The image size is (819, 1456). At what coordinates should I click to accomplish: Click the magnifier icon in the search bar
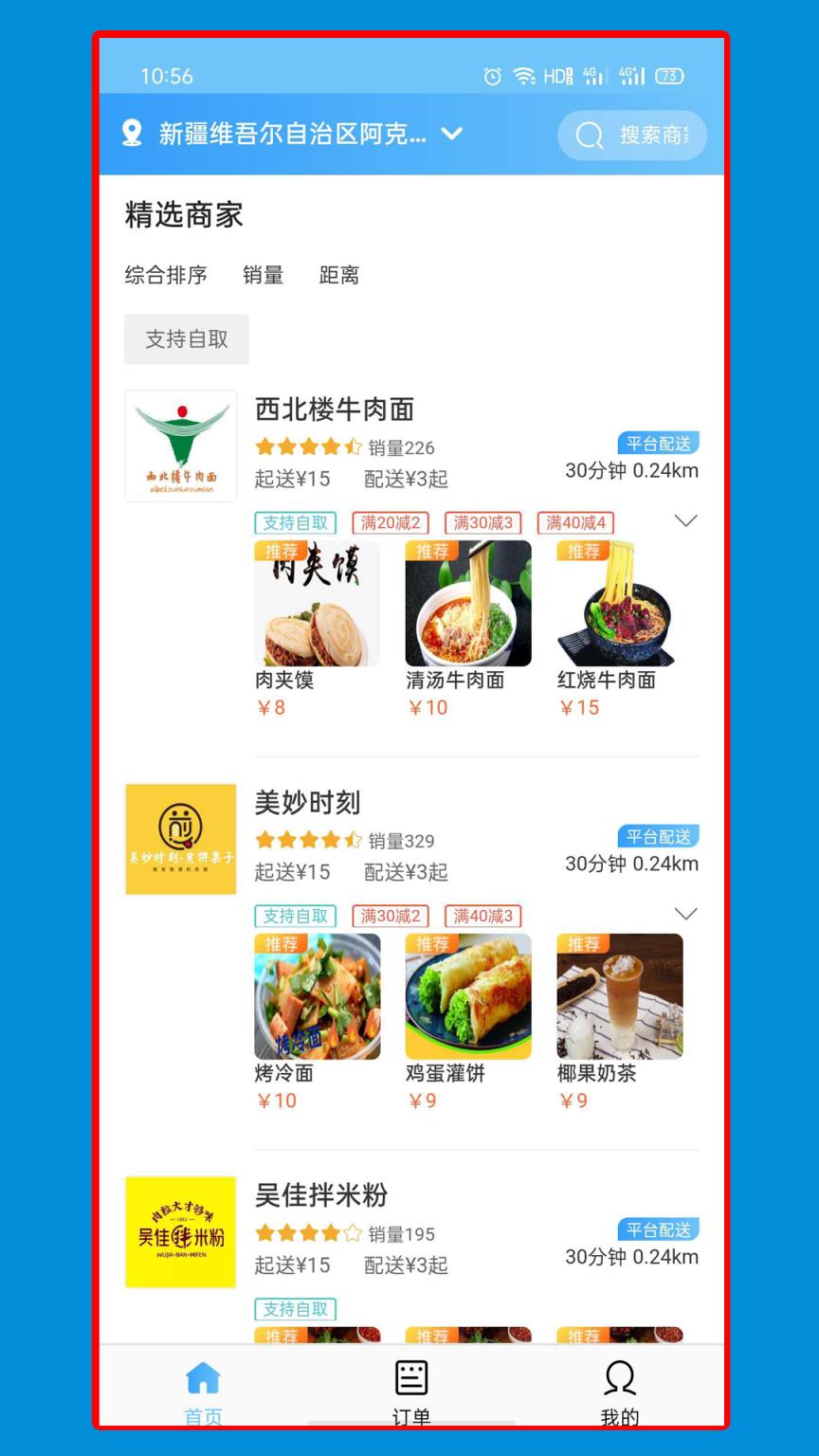pos(589,136)
